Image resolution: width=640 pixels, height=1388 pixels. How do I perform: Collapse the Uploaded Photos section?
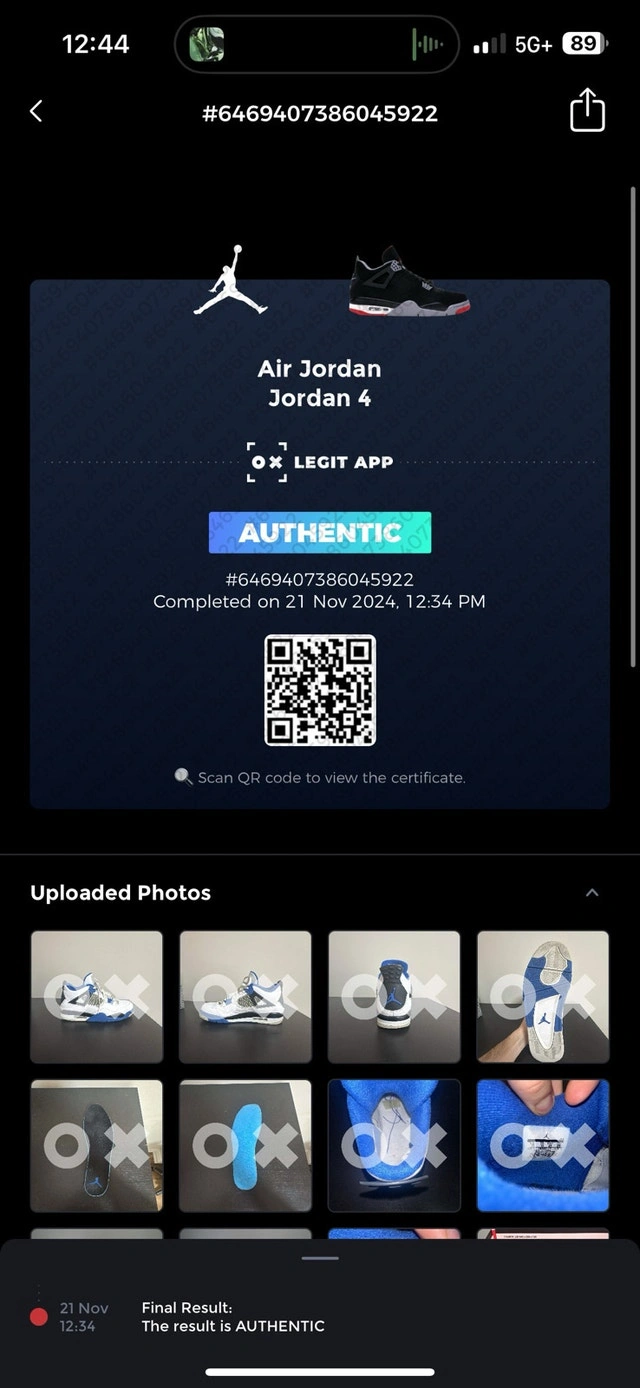click(x=592, y=892)
